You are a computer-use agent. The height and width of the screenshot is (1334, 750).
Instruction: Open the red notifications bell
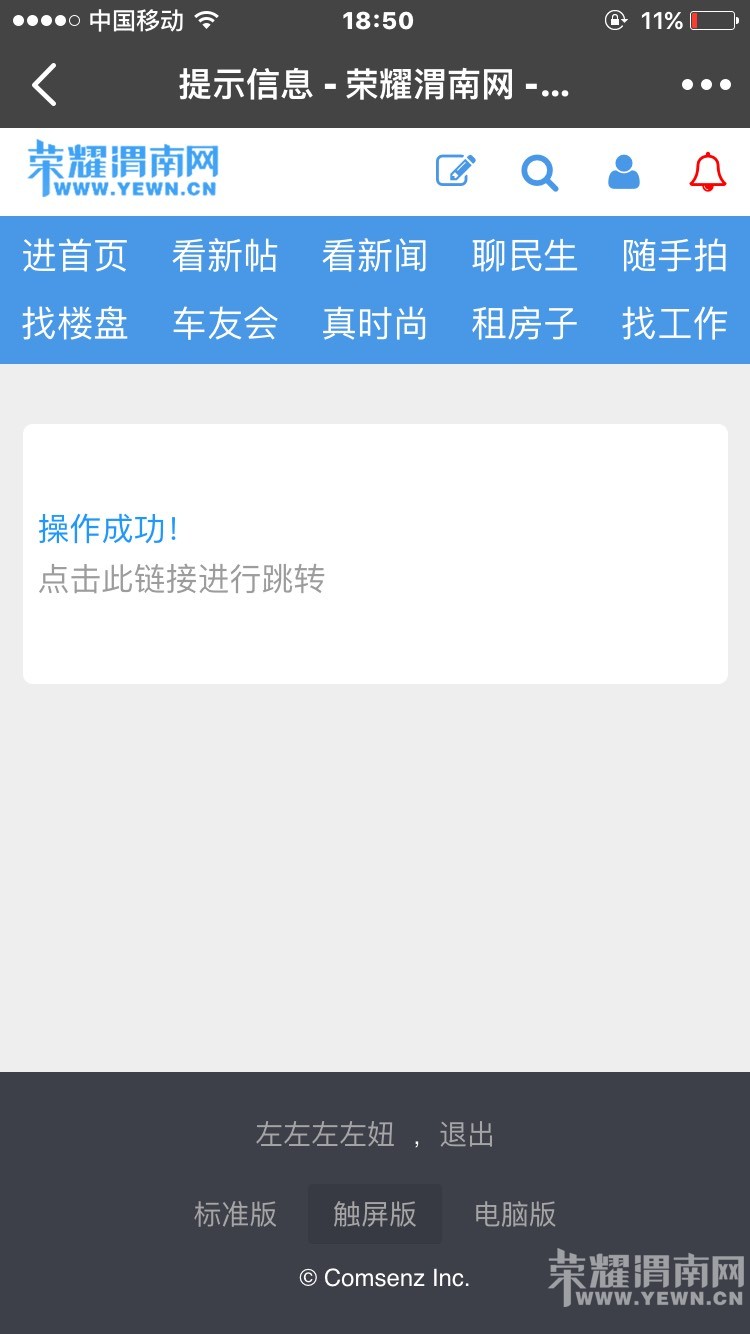707,172
